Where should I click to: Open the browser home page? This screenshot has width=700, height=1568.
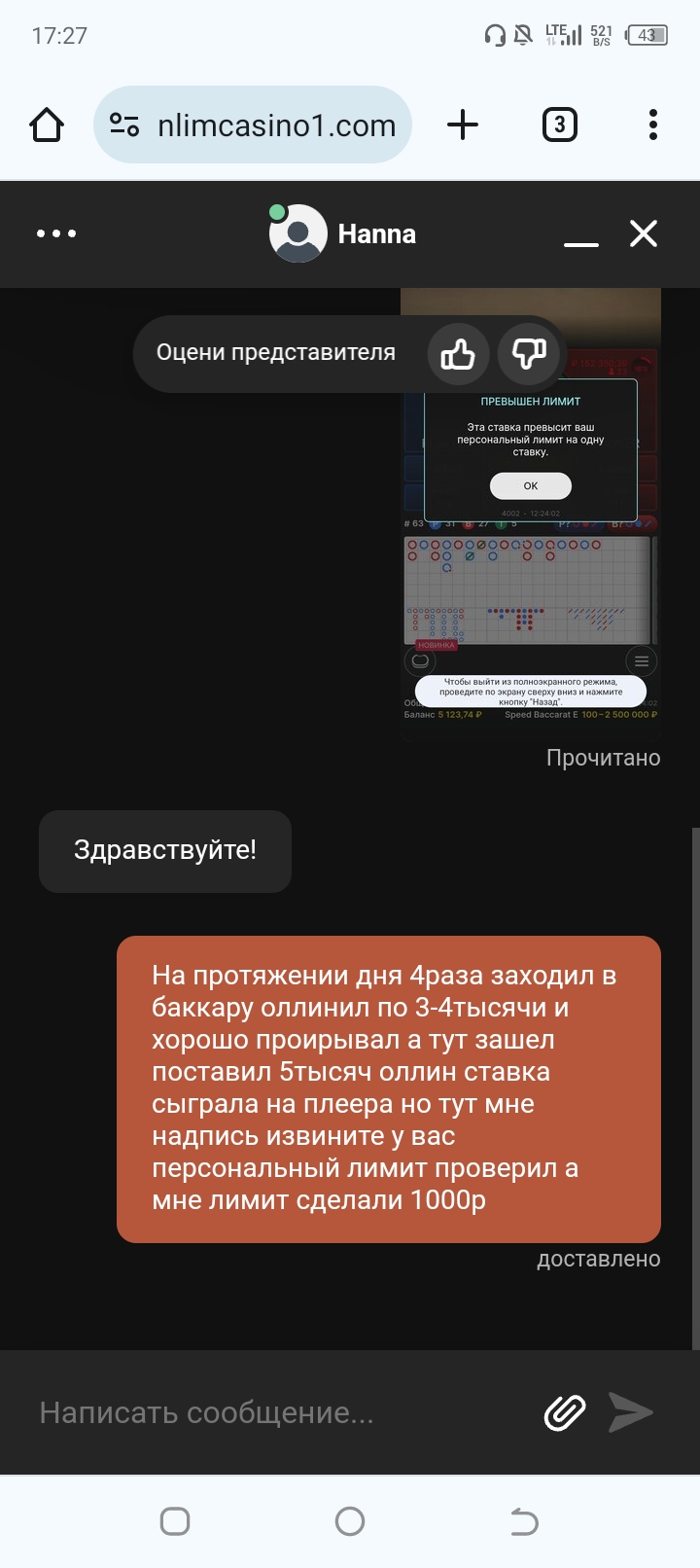click(x=47, y=125)
